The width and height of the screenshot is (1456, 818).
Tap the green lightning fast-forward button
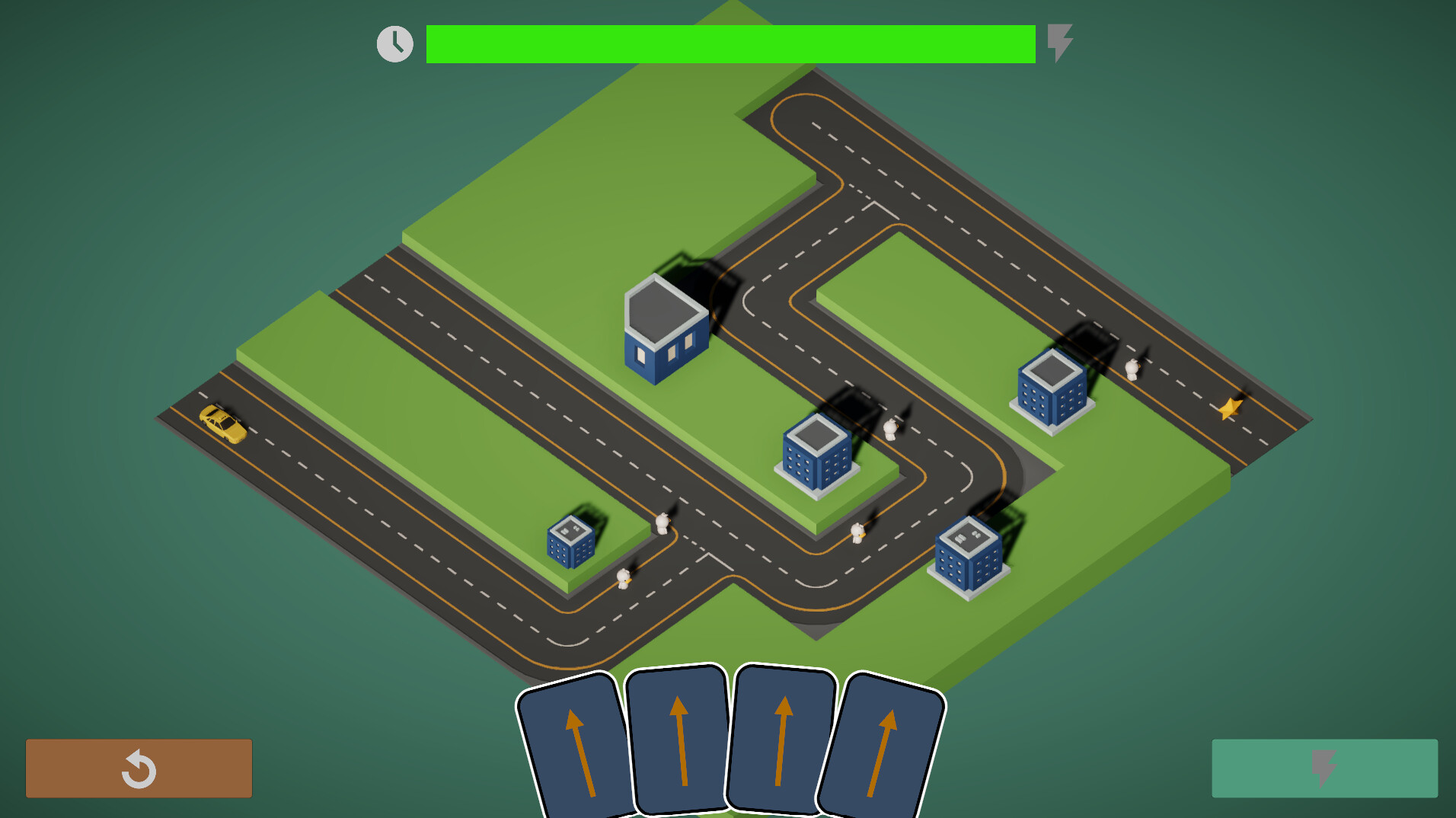coord(1324,768)
